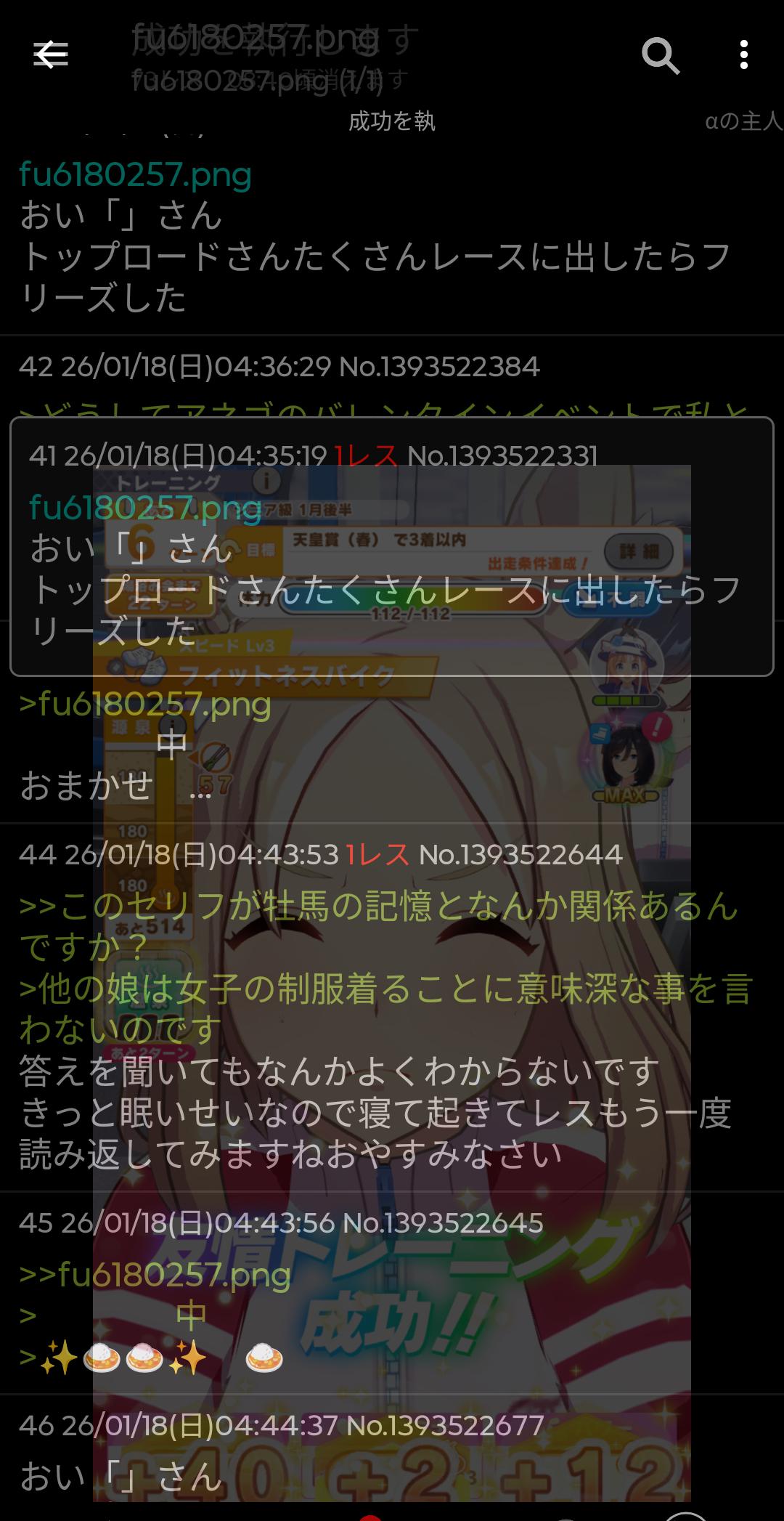784x1521 pixels.
Task: Open fu6180257.png link in the top post
Action: [x=136, y=174]
